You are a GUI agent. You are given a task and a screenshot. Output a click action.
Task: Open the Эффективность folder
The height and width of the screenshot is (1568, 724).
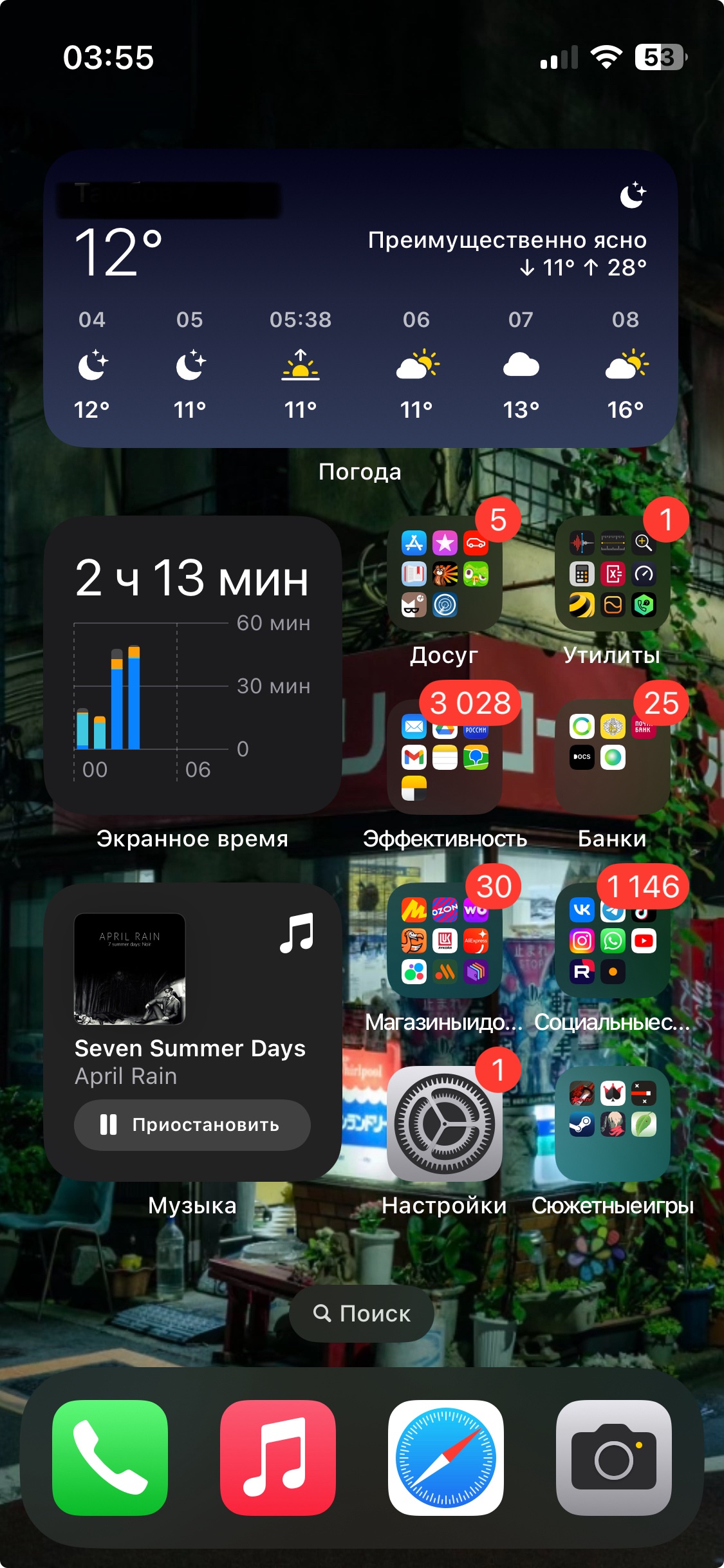(x=445, y=757)
